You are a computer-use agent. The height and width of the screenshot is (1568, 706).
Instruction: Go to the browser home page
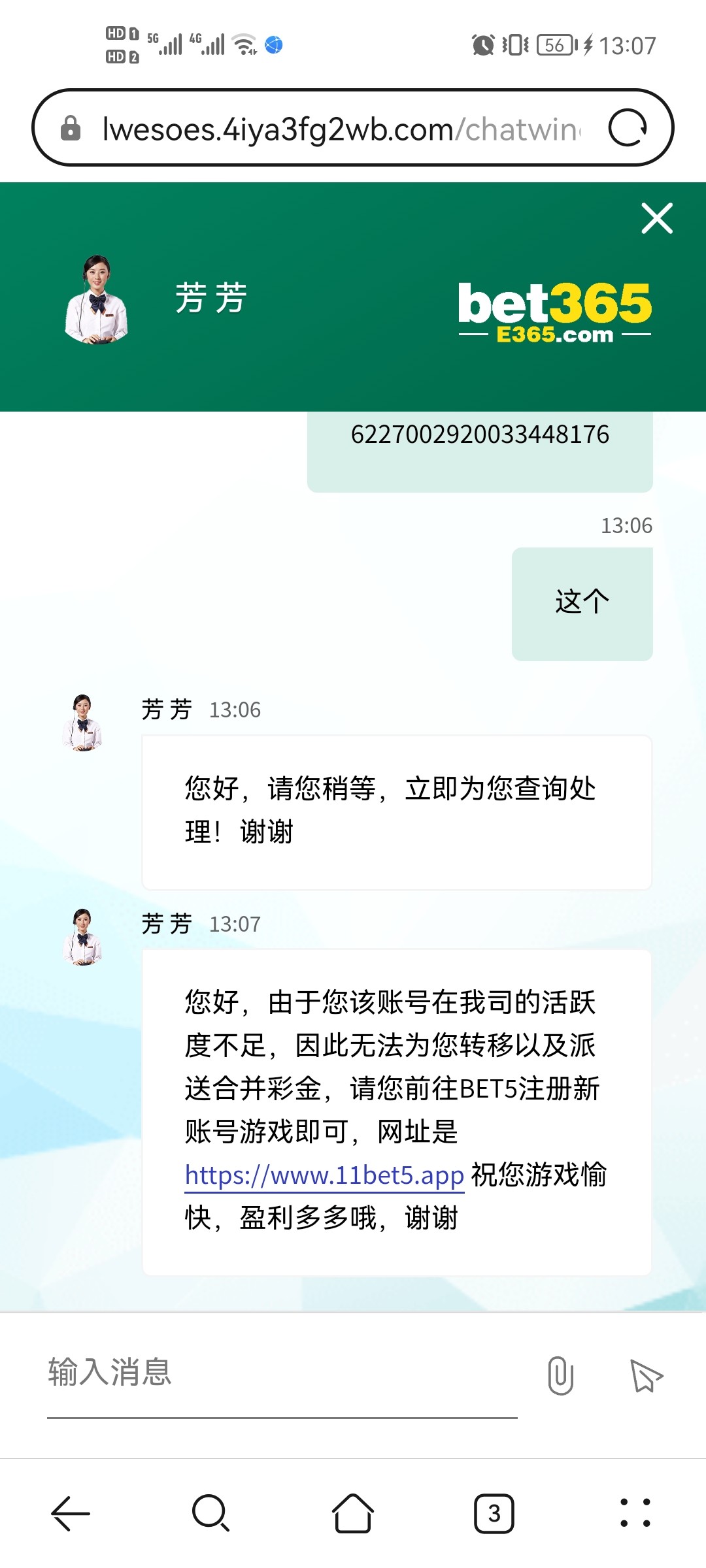(353, 1513)
